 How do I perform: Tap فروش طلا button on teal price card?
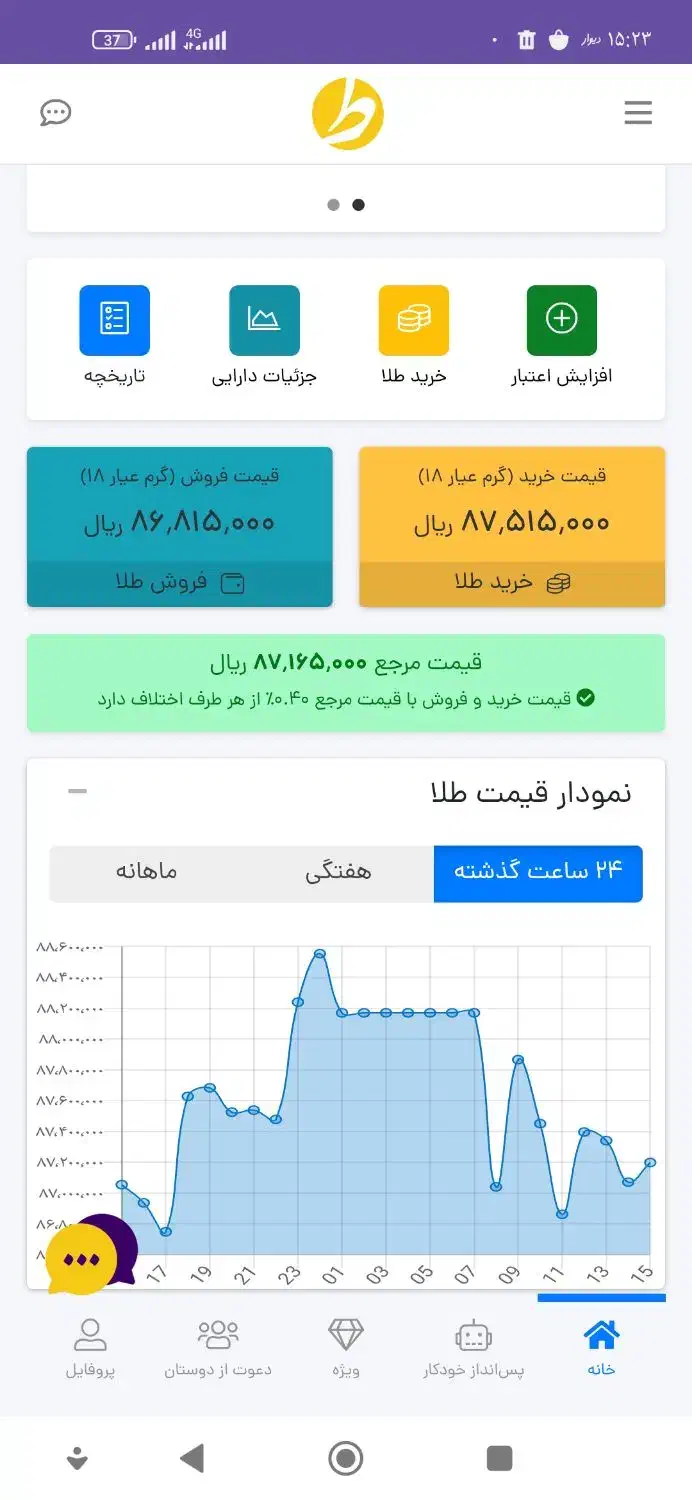tap(180, 584)
